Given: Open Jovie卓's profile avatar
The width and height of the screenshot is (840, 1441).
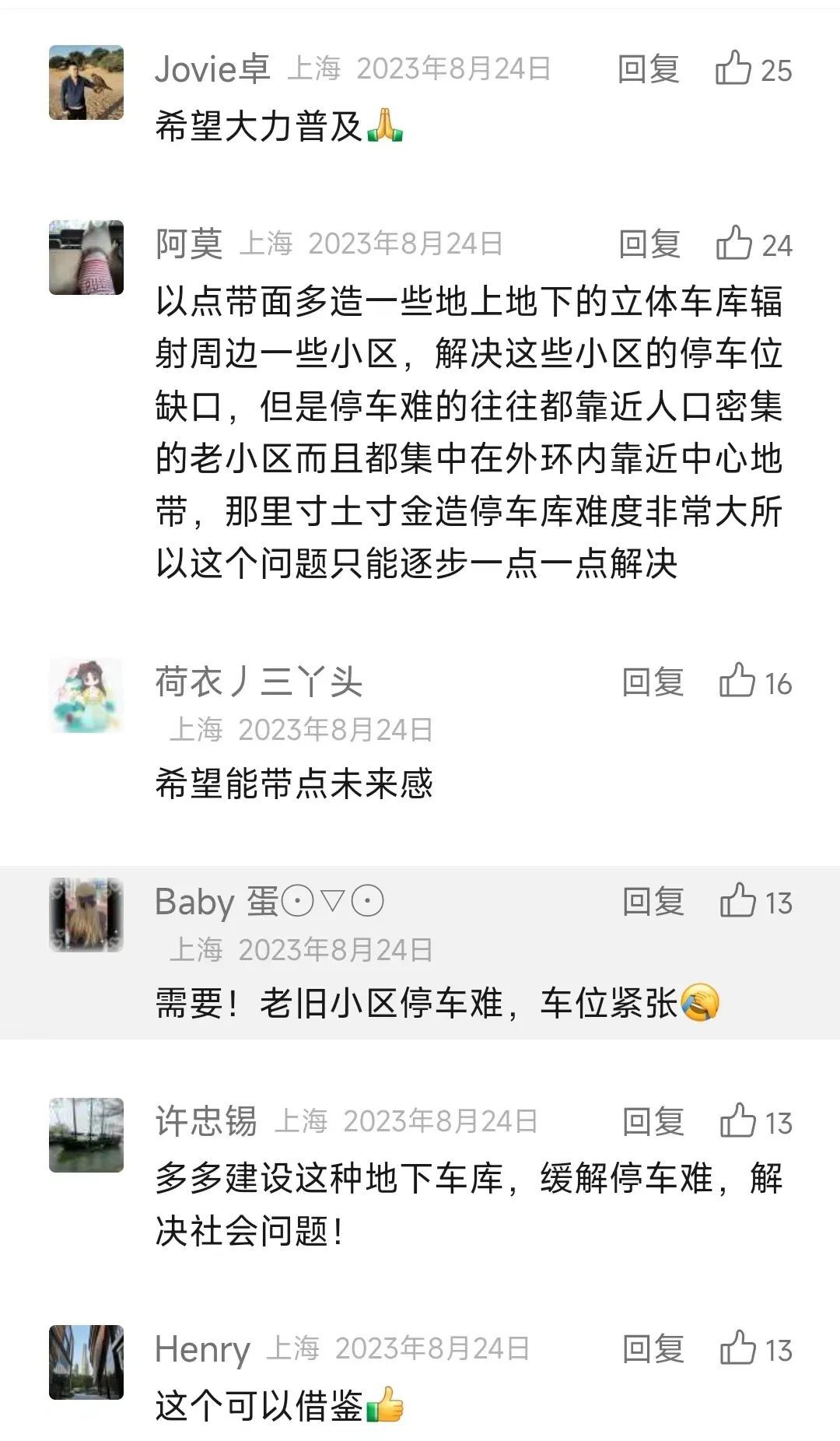Looking at the screenshot, I should 86,82.
